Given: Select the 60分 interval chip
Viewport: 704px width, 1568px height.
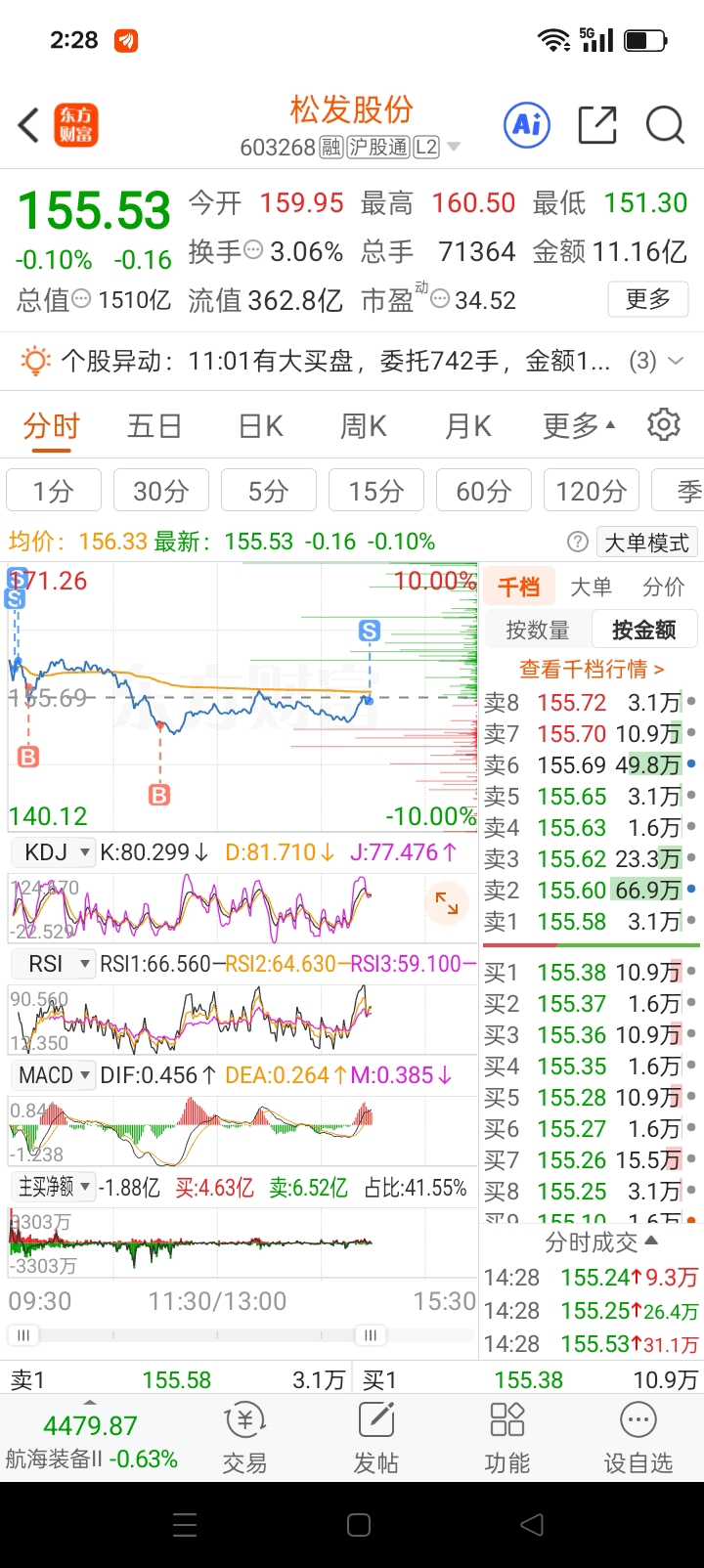Looking at the screenshot, I should click(x=484, y=491).
